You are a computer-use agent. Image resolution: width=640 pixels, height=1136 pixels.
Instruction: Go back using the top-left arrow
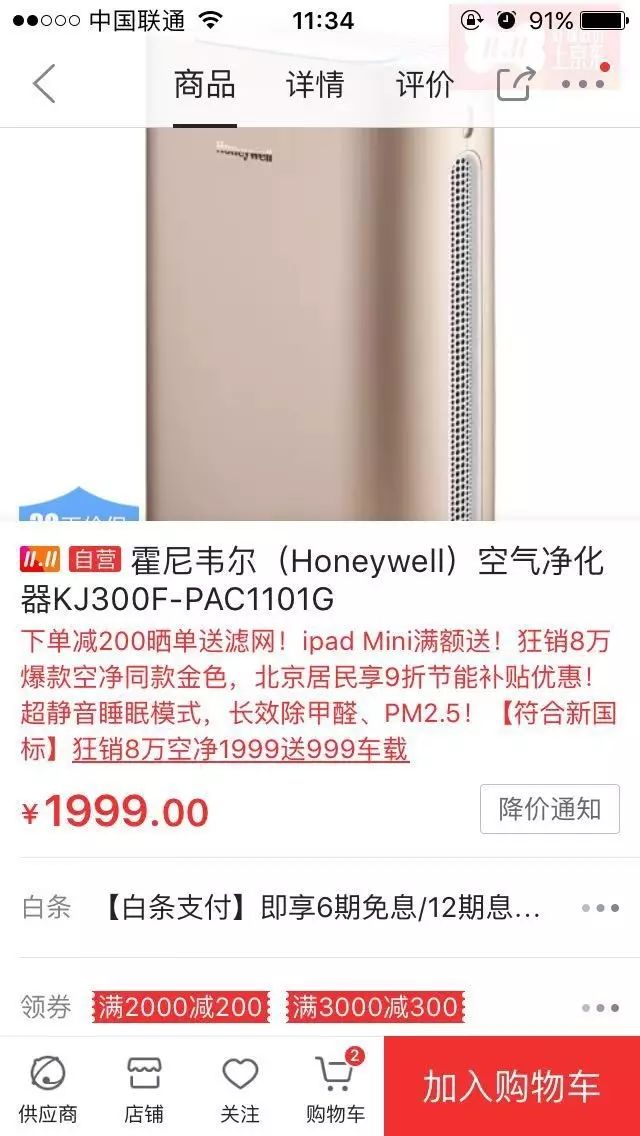point(44,85)
